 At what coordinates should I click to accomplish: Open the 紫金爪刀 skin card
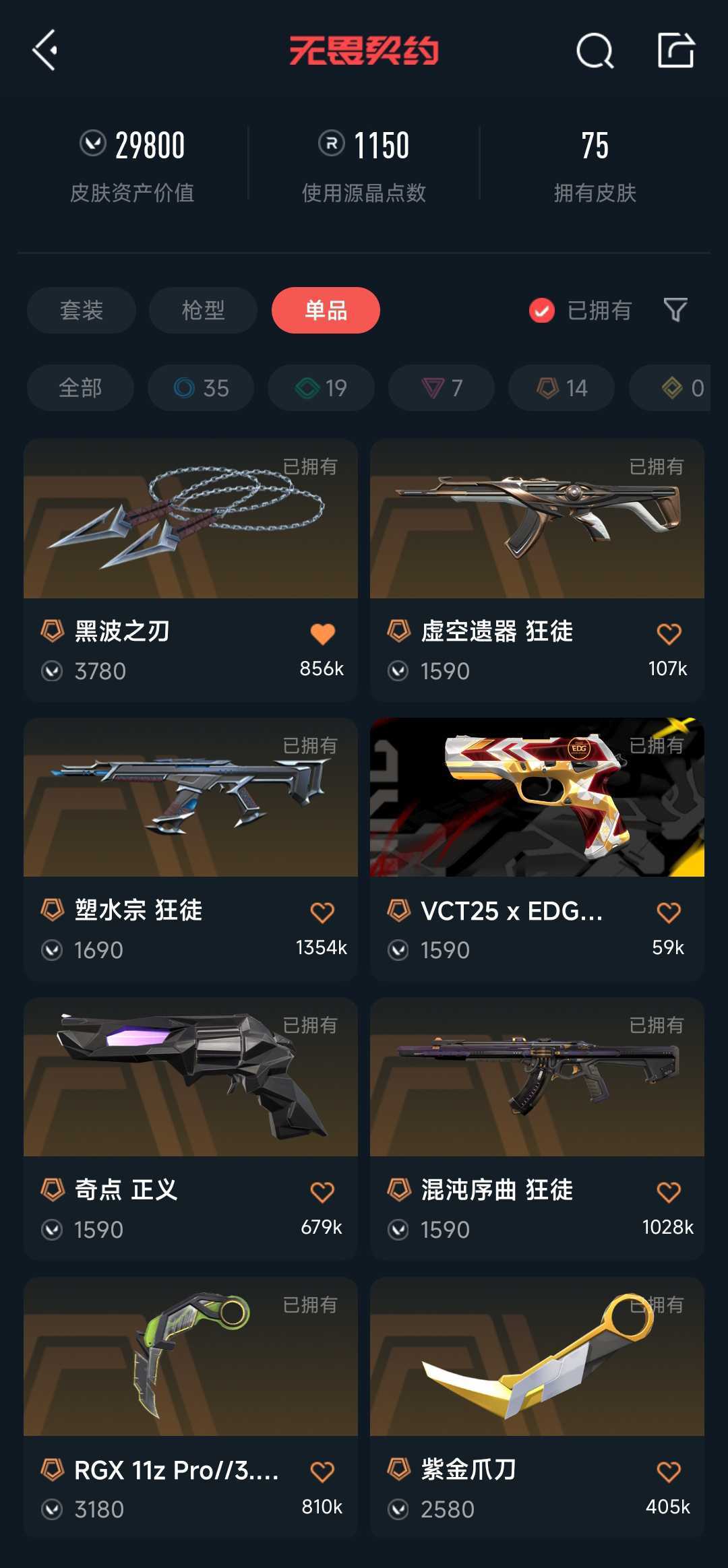click(537, 1408)
